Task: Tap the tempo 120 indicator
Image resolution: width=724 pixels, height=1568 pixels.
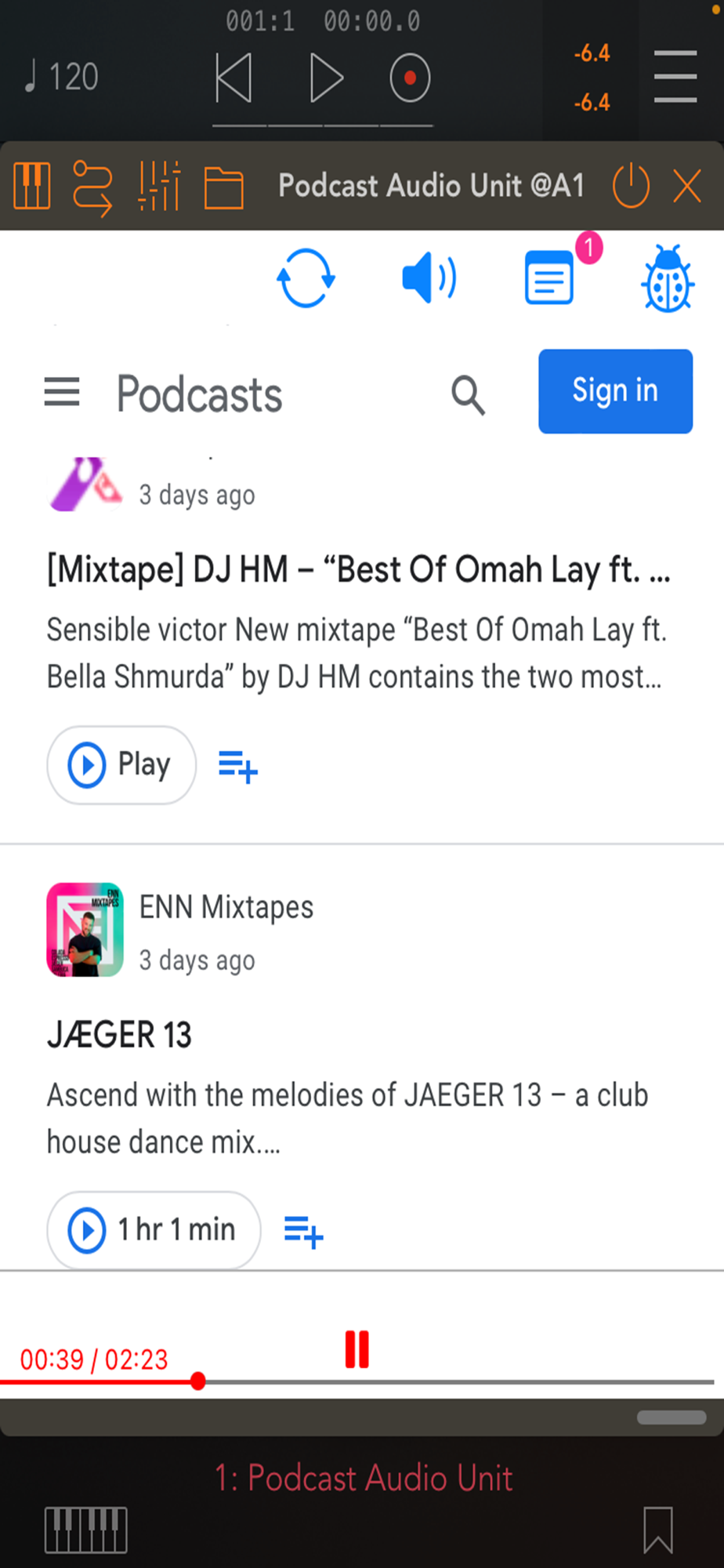Action: pyautogui.click(x=63, y=77)
